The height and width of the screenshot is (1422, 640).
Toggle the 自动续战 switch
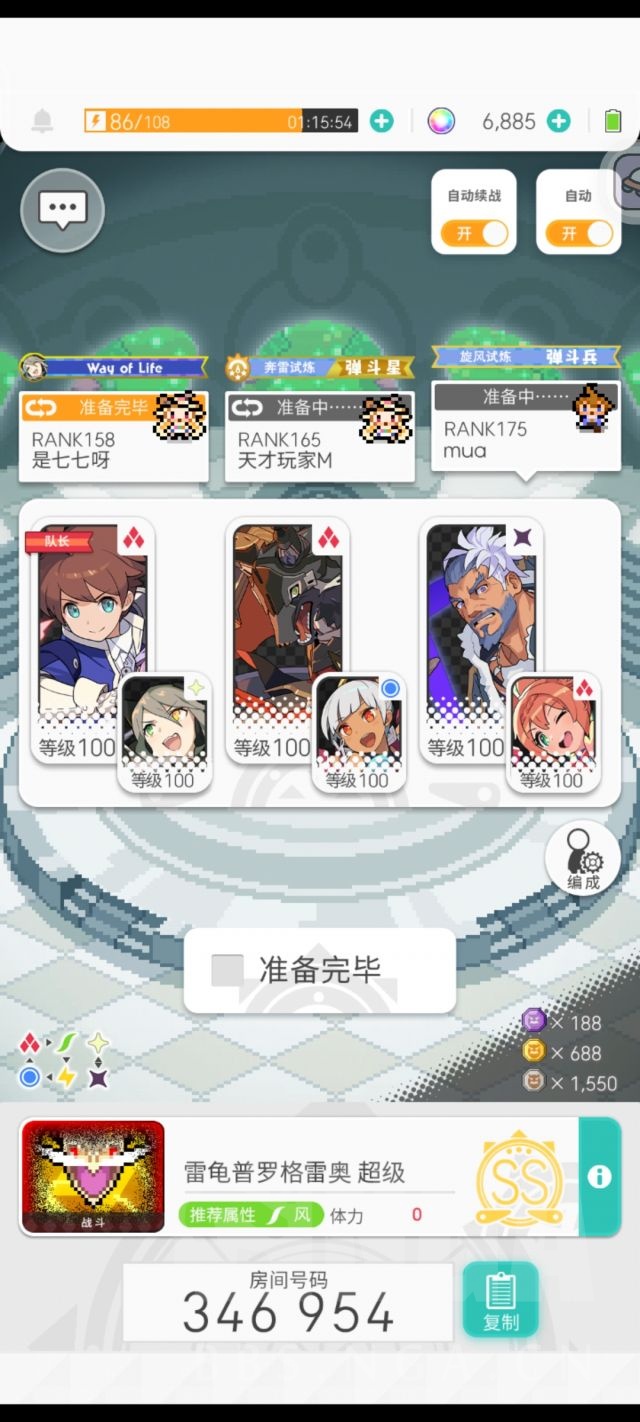(474, 233)
